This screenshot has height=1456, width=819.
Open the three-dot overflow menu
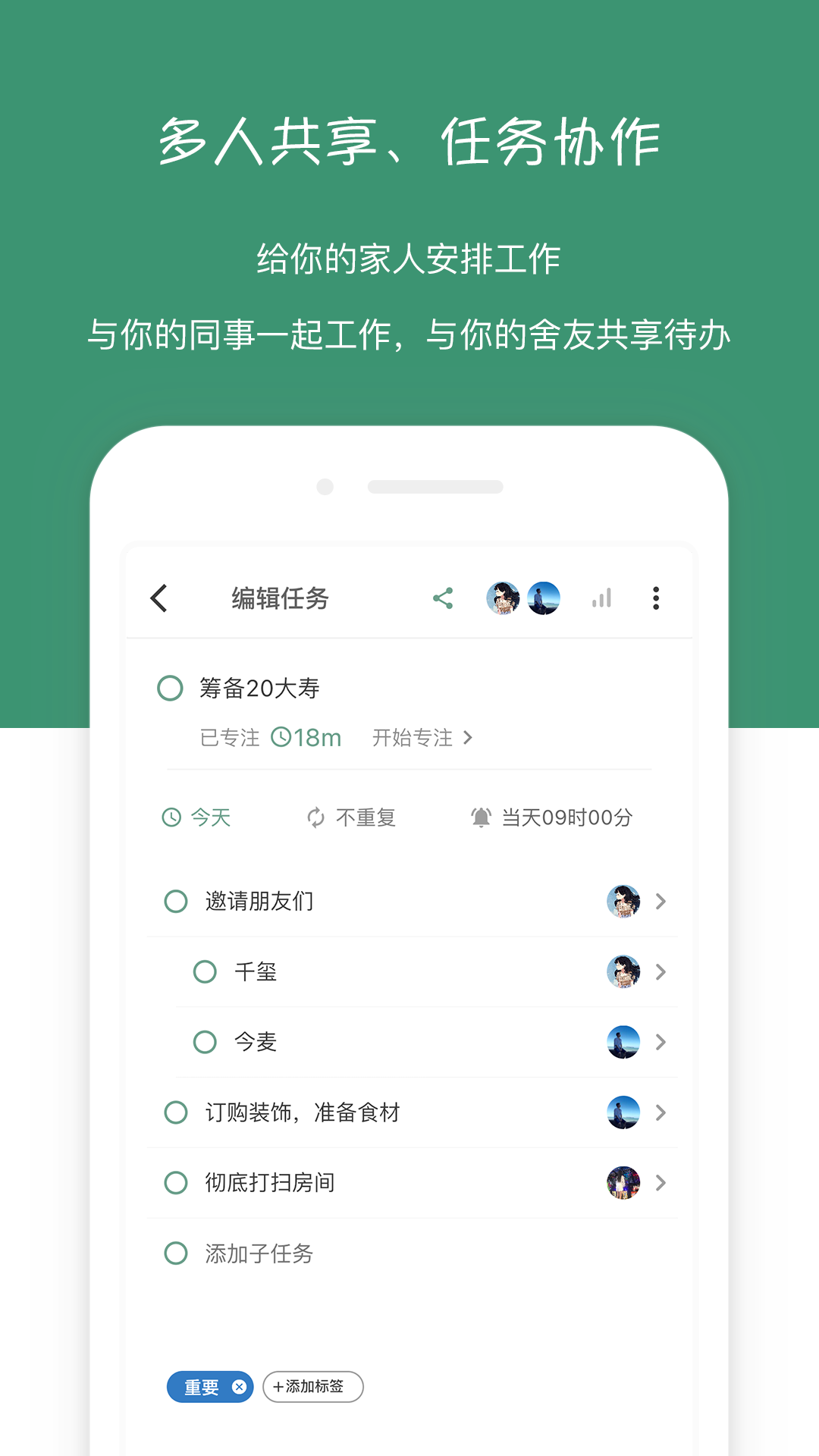656,598
